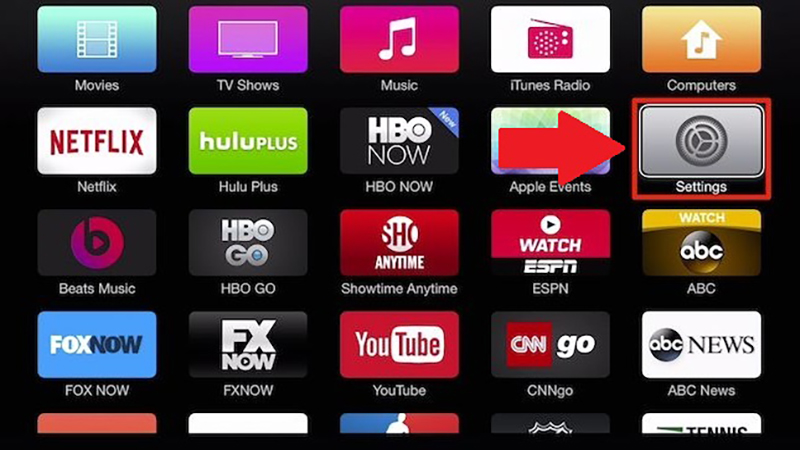Open the Movies tile
800x450 pixels.
pyautogui.click(x=97, y=38)
